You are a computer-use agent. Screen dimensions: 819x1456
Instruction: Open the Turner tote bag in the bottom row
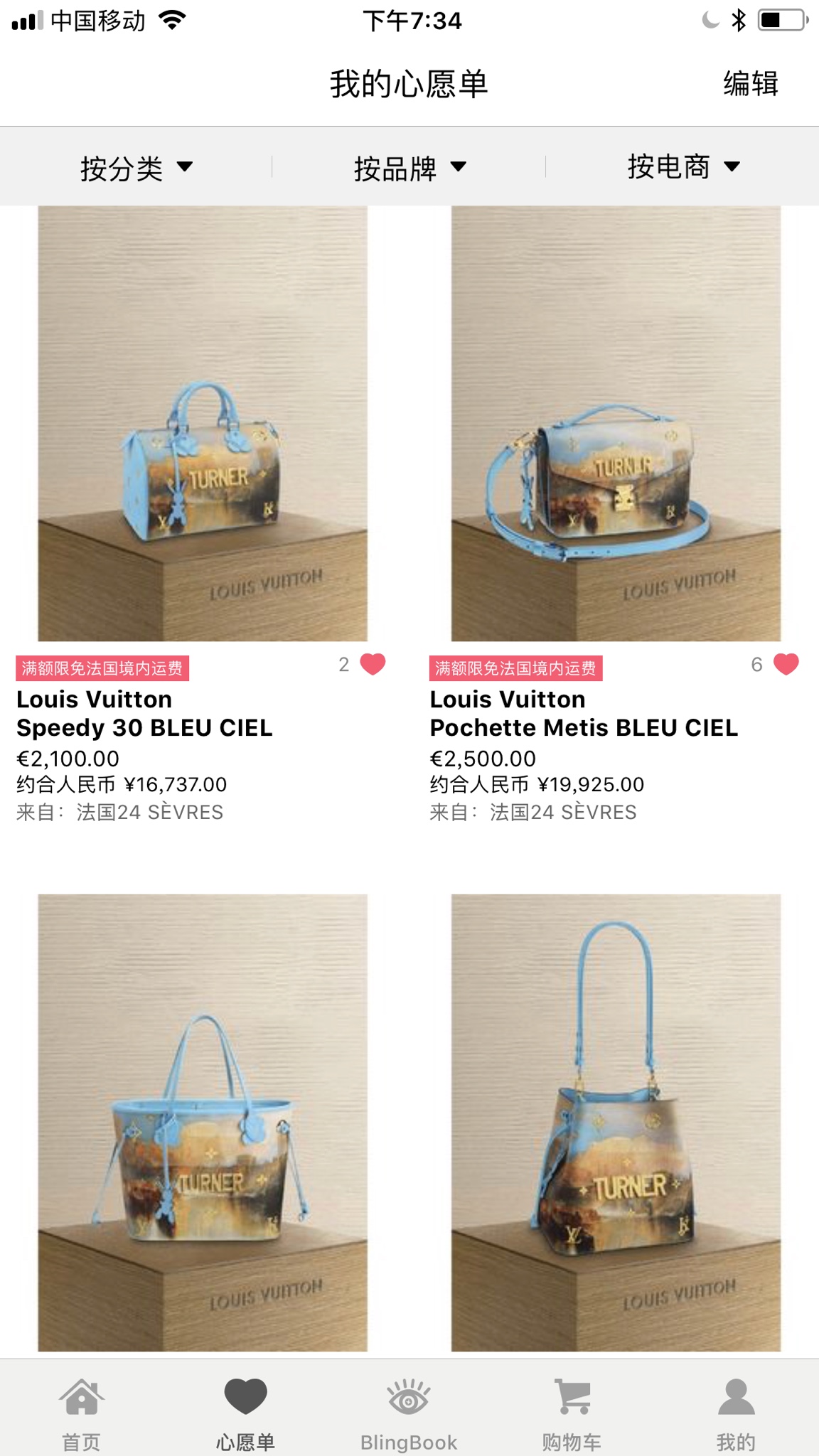pyautogui.click(x=203, y=1122)
